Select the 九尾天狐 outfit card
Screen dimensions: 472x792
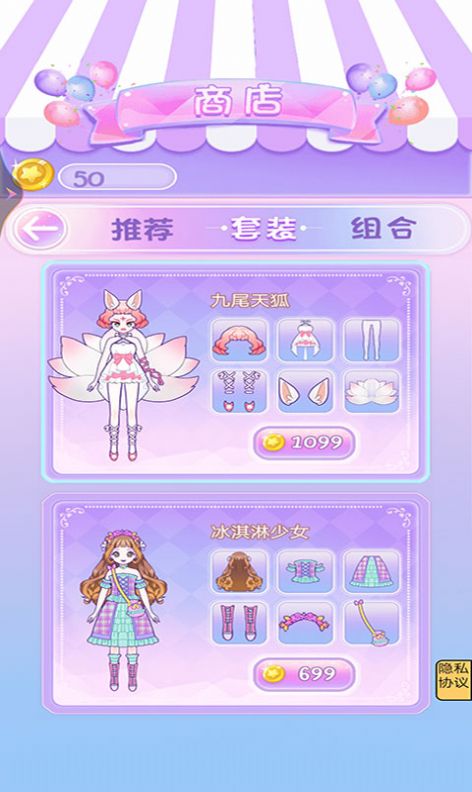coord(236,373)
